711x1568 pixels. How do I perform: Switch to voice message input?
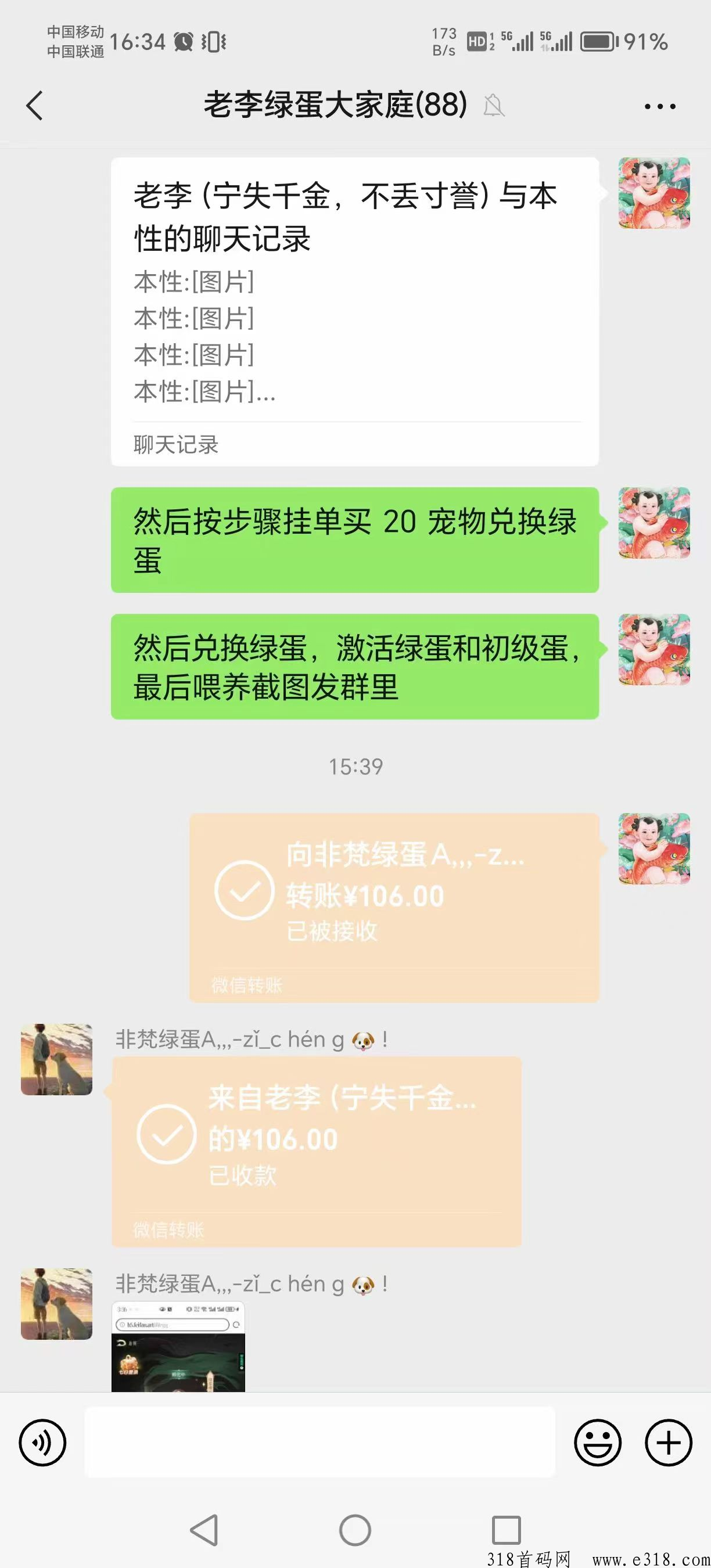click(x=42, y=1442)
